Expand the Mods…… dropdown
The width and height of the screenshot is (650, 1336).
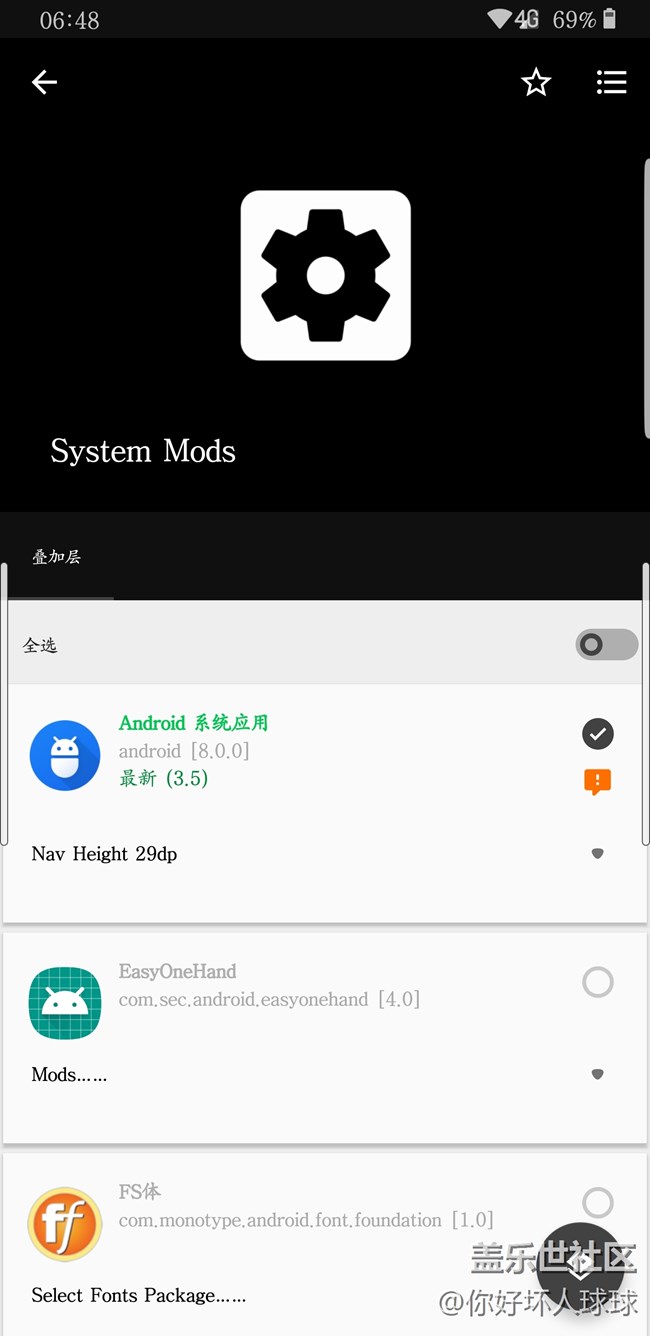[597, 1075]
